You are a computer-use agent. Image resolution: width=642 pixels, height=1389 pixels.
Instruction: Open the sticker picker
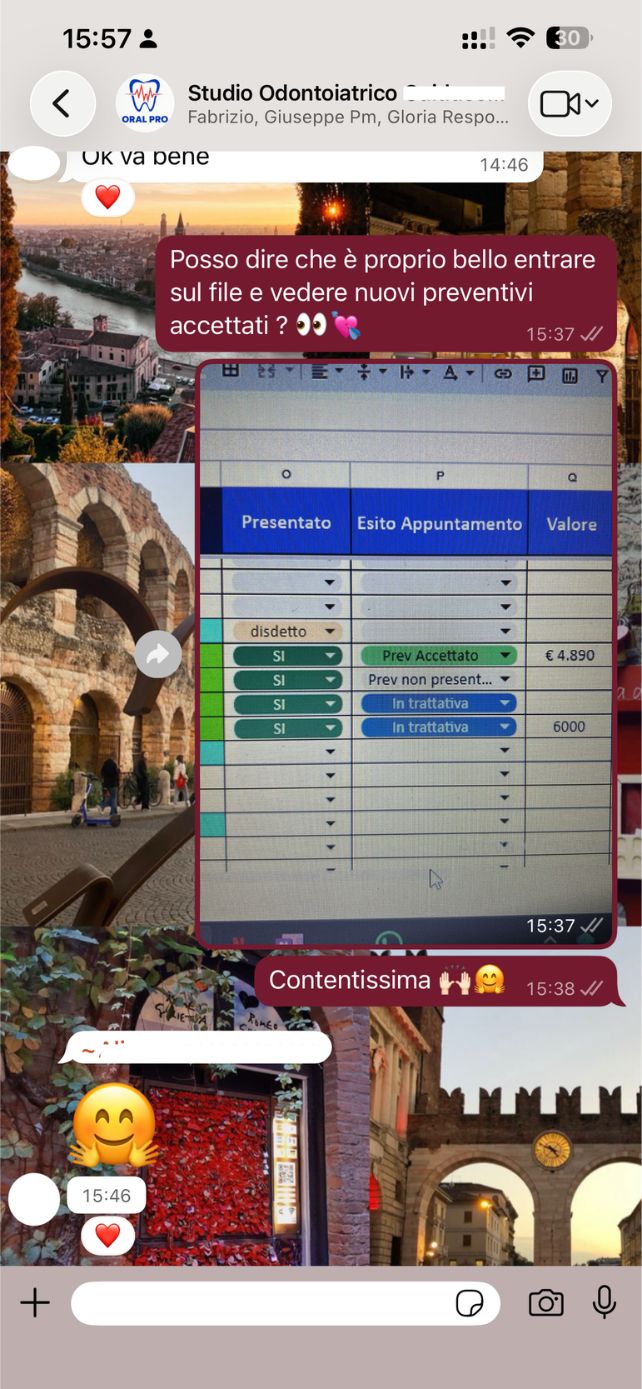[x=469, y=1303]
